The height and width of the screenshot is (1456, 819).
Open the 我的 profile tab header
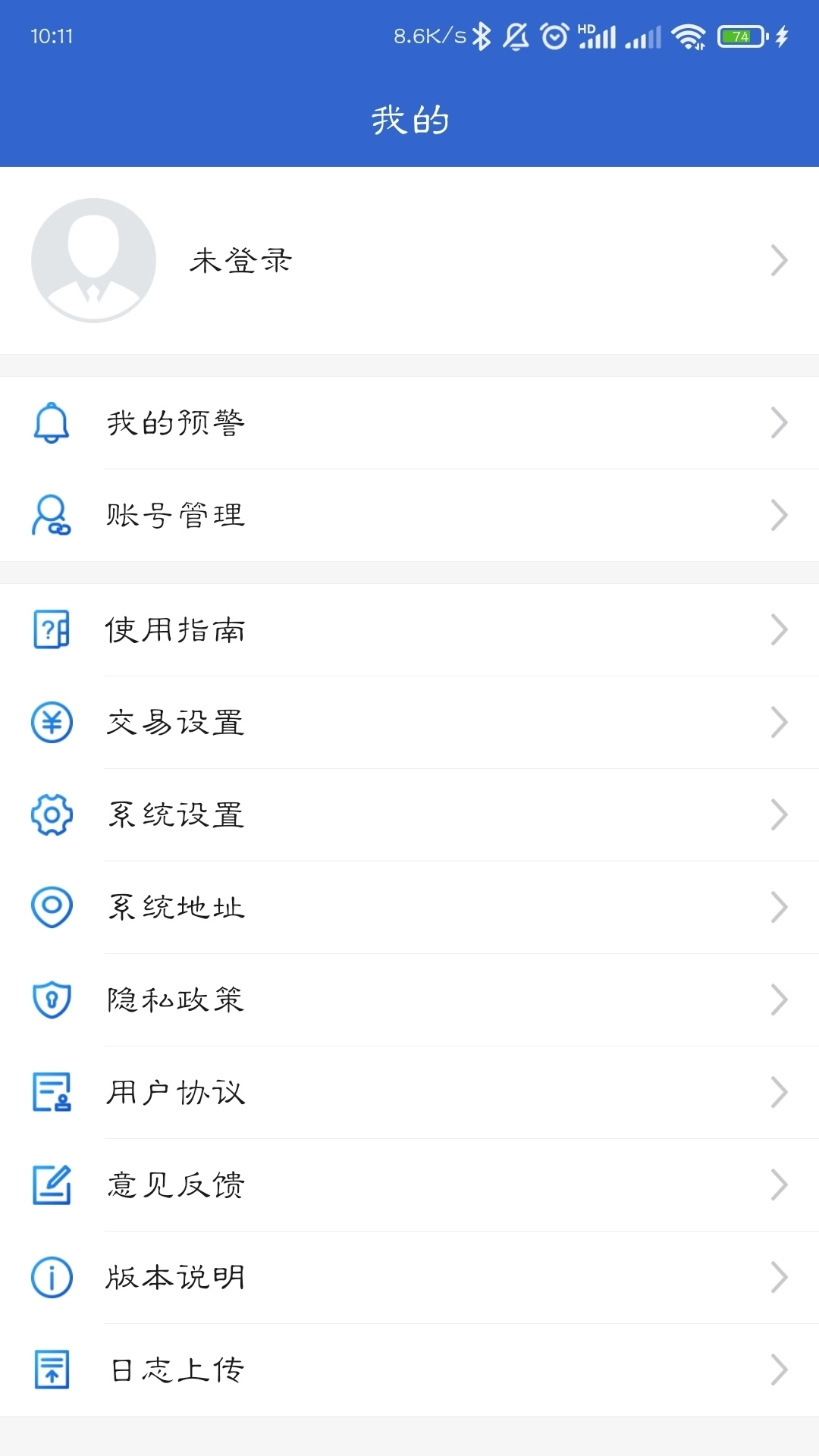[409, 118]
